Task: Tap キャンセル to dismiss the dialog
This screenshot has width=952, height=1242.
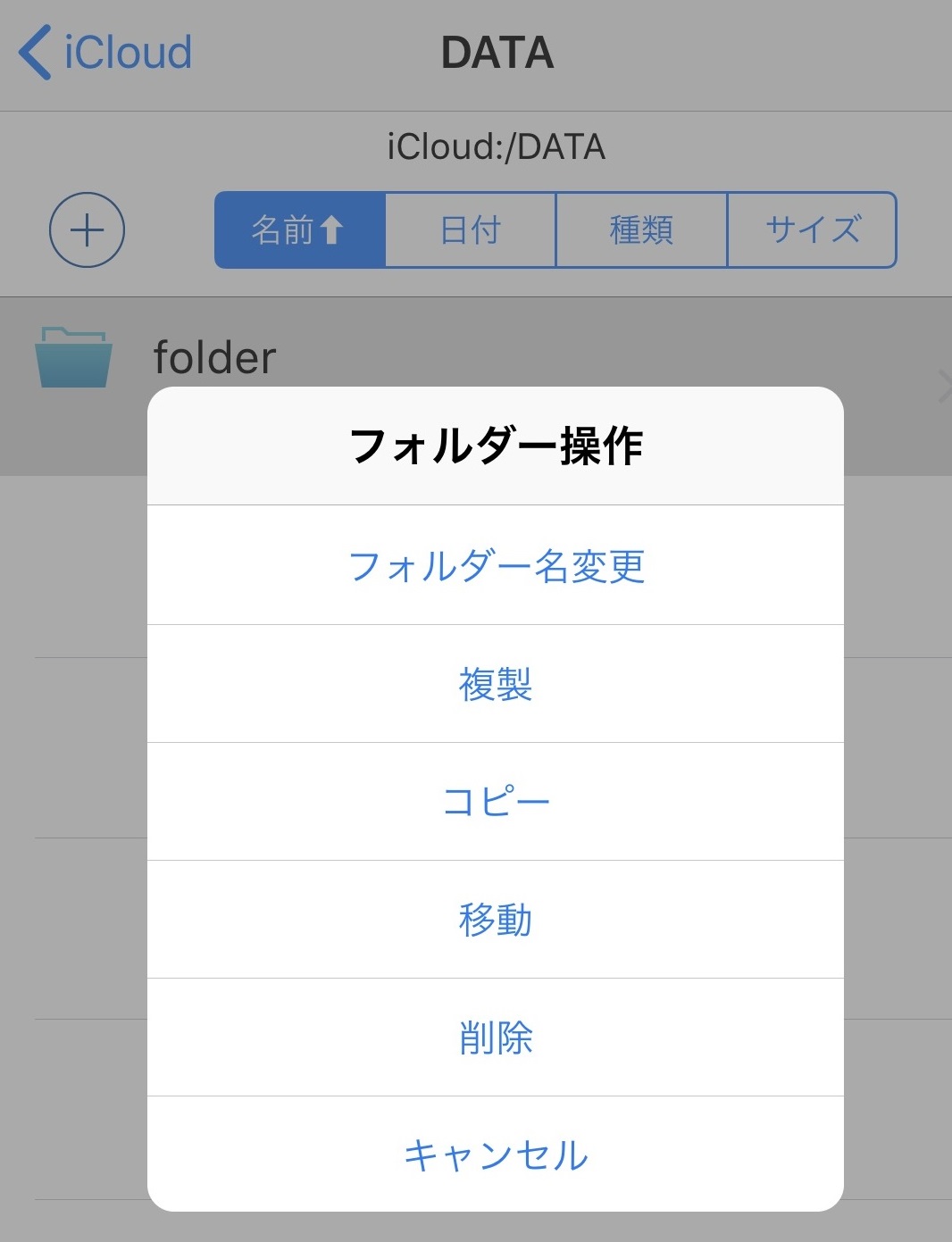Action: [496, 1156]
